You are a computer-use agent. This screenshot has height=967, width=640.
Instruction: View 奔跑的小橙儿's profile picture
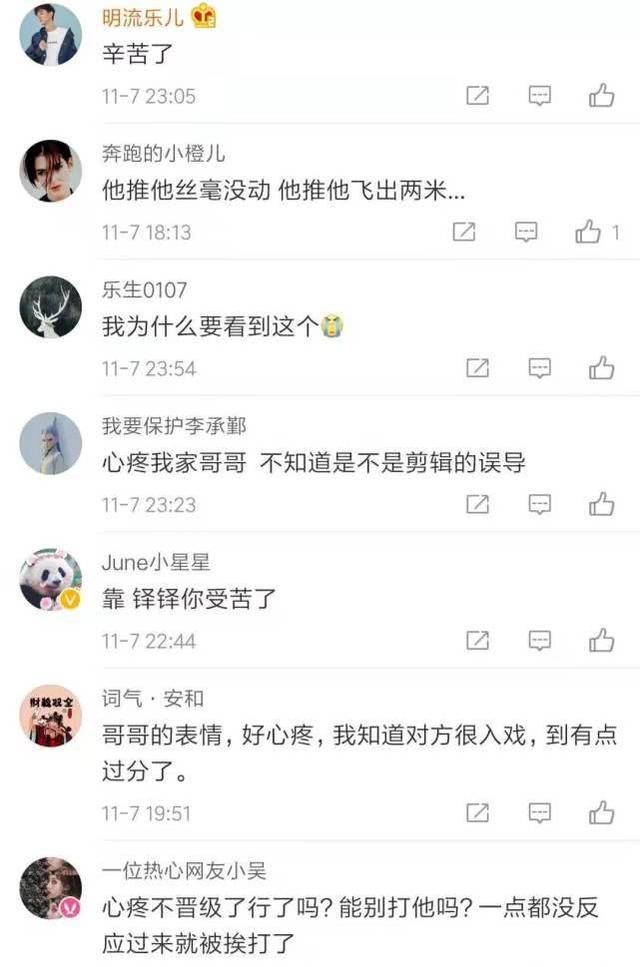50,171
